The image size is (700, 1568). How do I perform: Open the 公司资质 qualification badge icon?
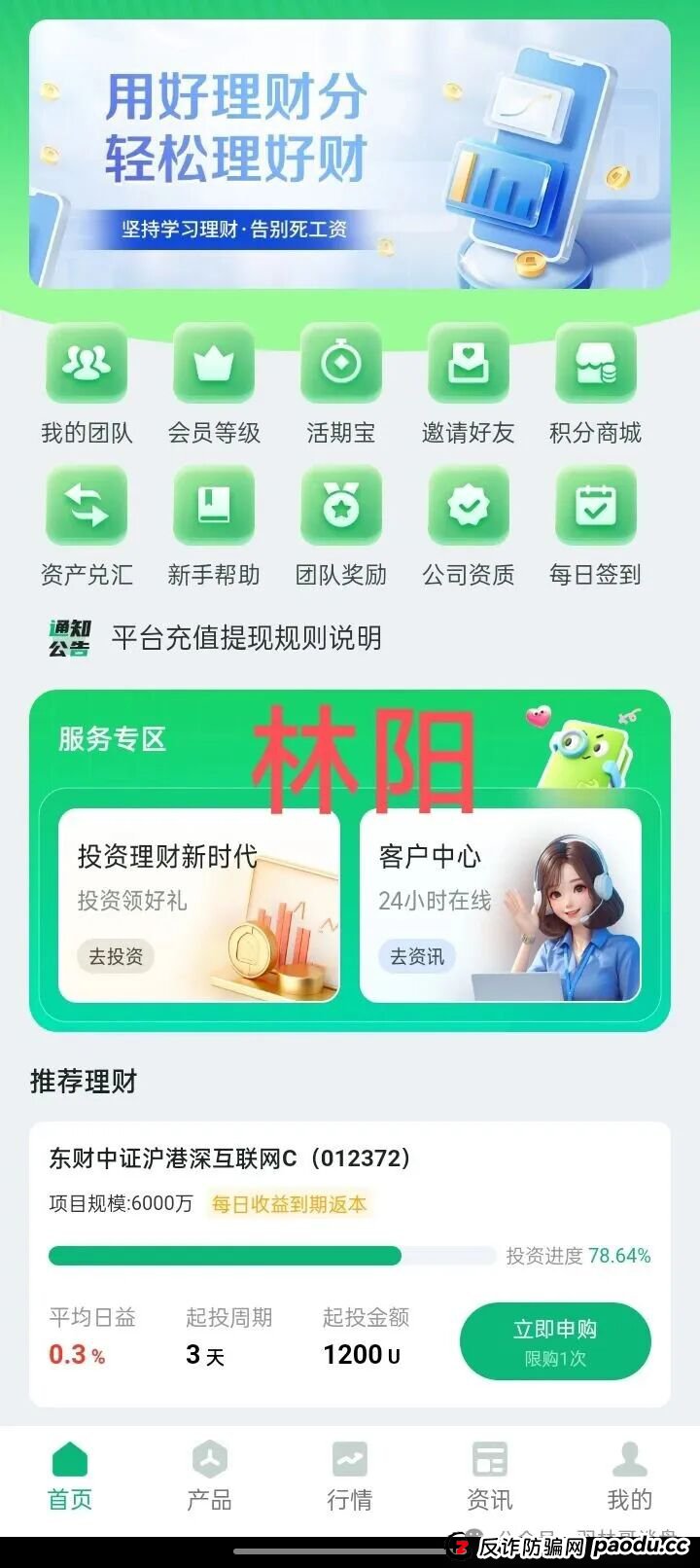pos(469,505)
